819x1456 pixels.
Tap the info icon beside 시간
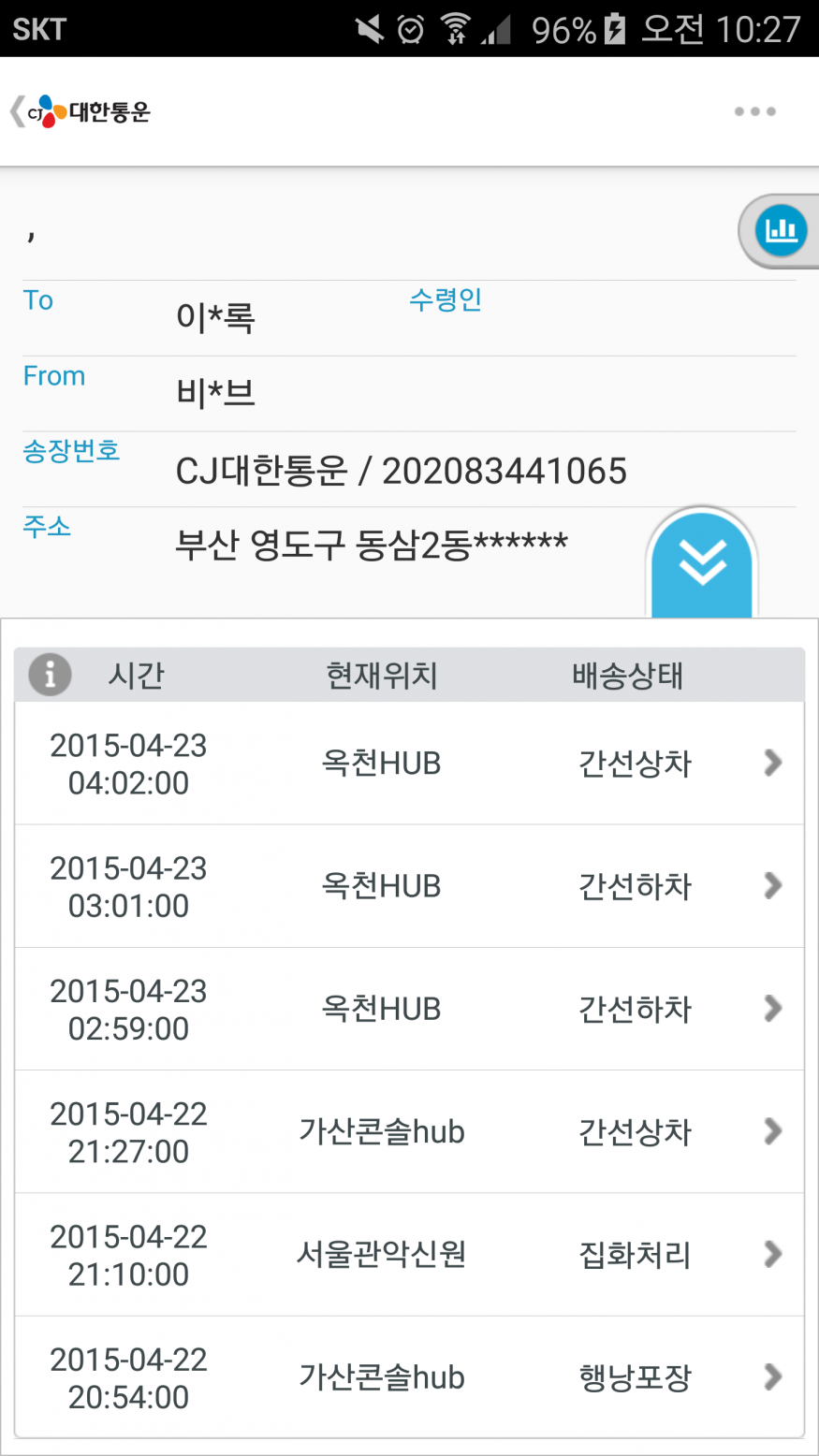pos(50,674)
